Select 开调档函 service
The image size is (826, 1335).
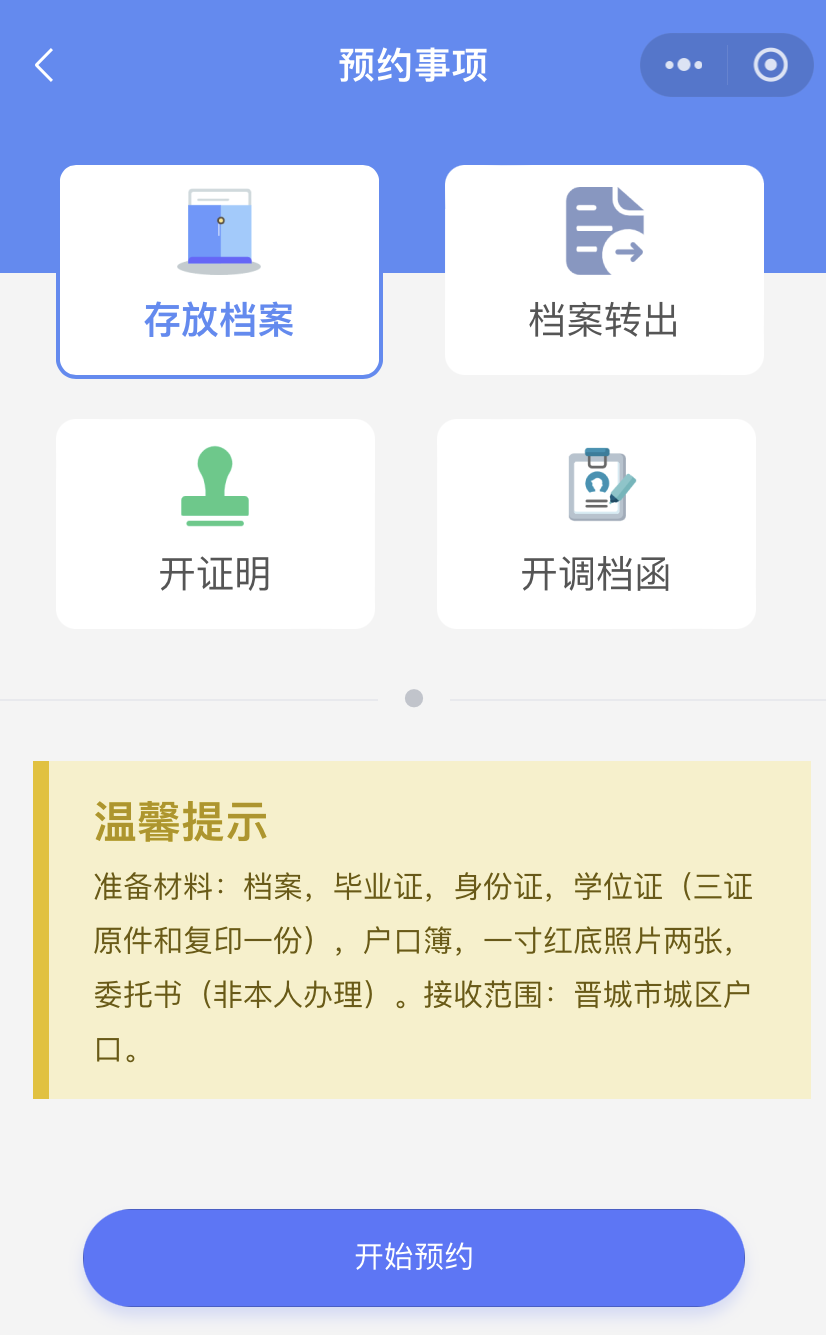(596, 524)
